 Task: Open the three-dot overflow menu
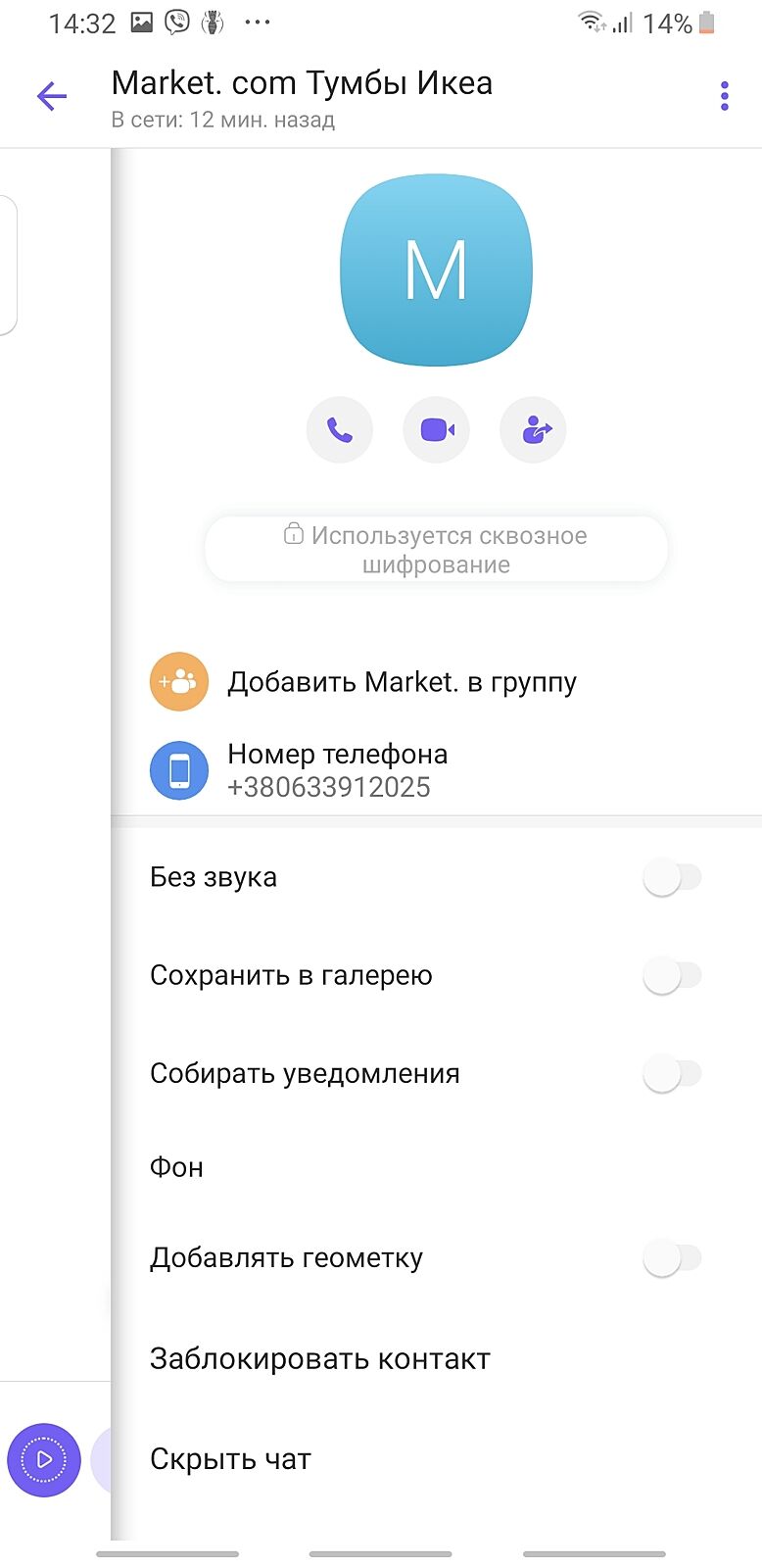(724, 96)
